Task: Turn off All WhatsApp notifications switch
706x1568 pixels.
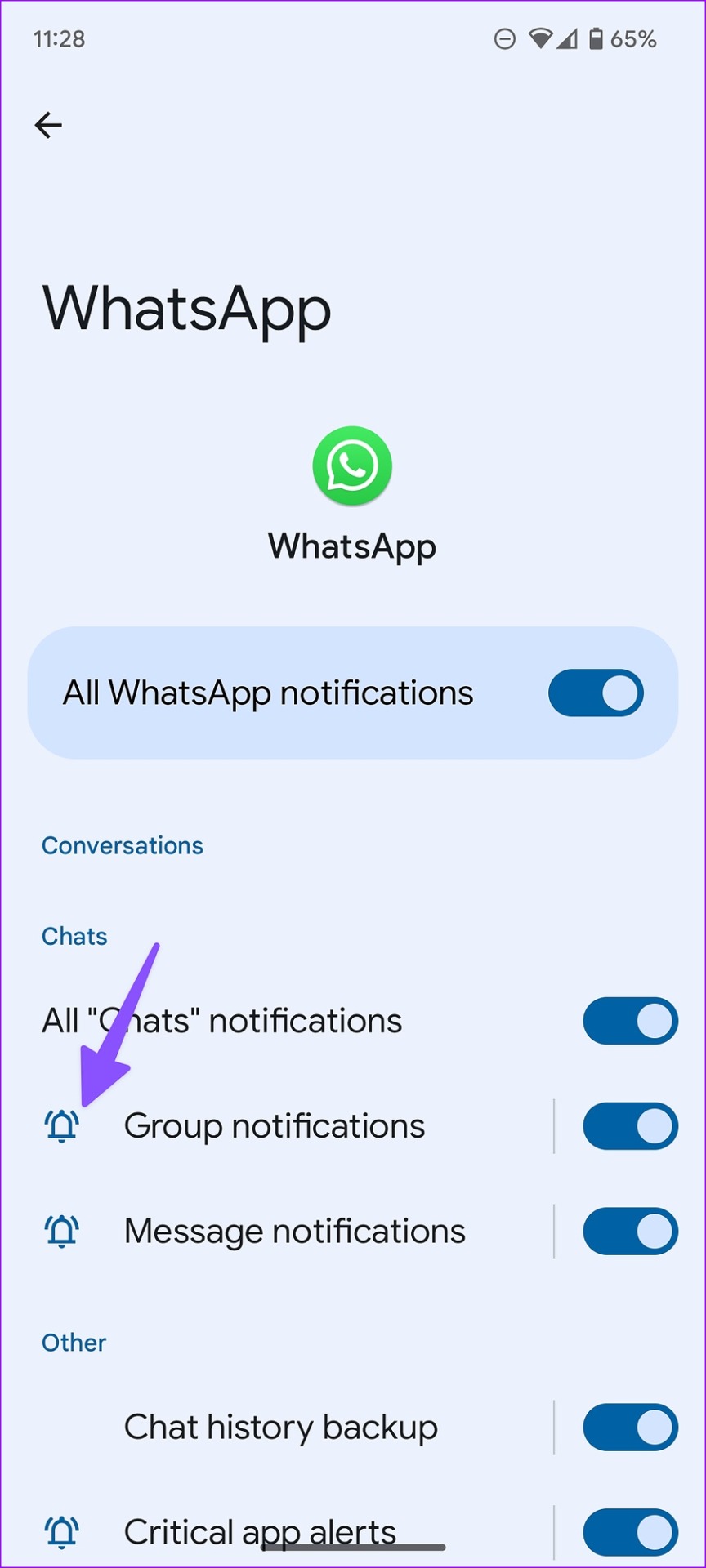Action: [x=596, y=693]
